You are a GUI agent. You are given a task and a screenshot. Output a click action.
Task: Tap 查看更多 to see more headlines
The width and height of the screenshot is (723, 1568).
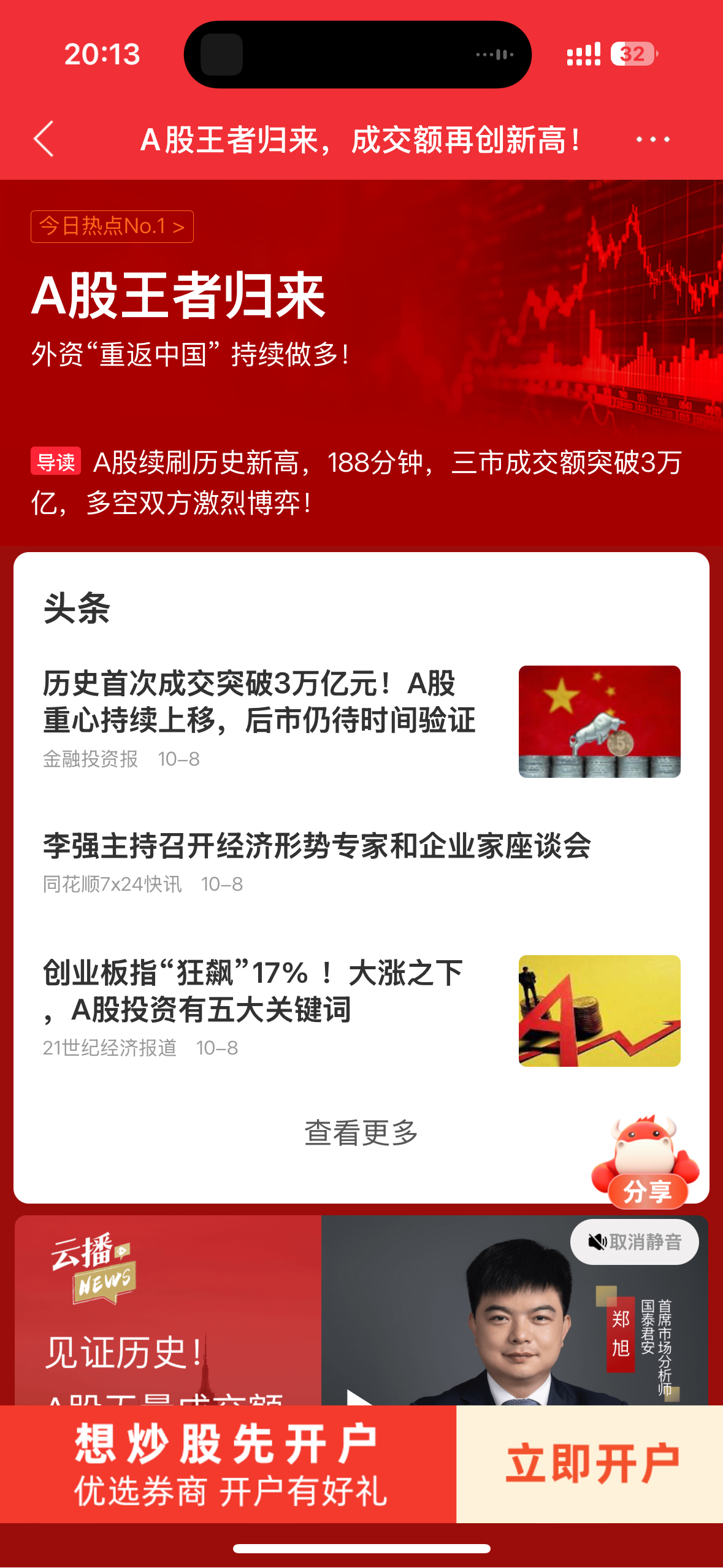coord(361,1132)
